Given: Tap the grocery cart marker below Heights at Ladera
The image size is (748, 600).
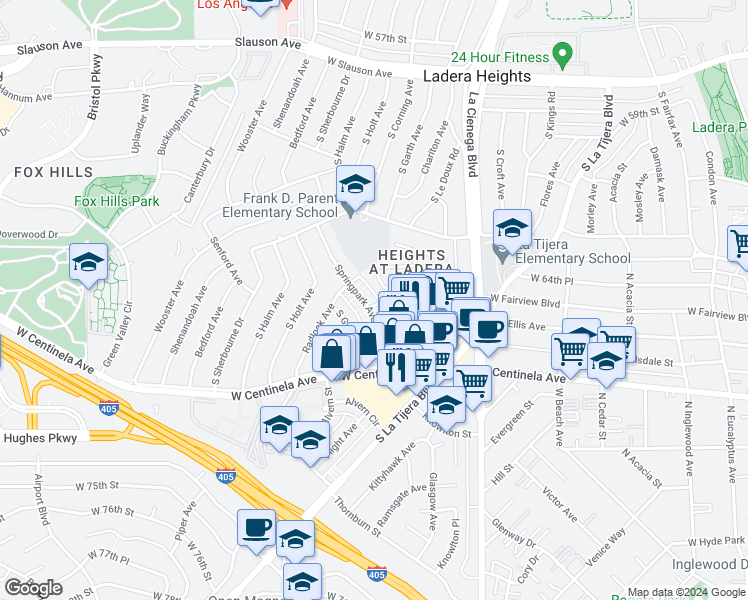Looking at the screenshot, I should [455, 289].
